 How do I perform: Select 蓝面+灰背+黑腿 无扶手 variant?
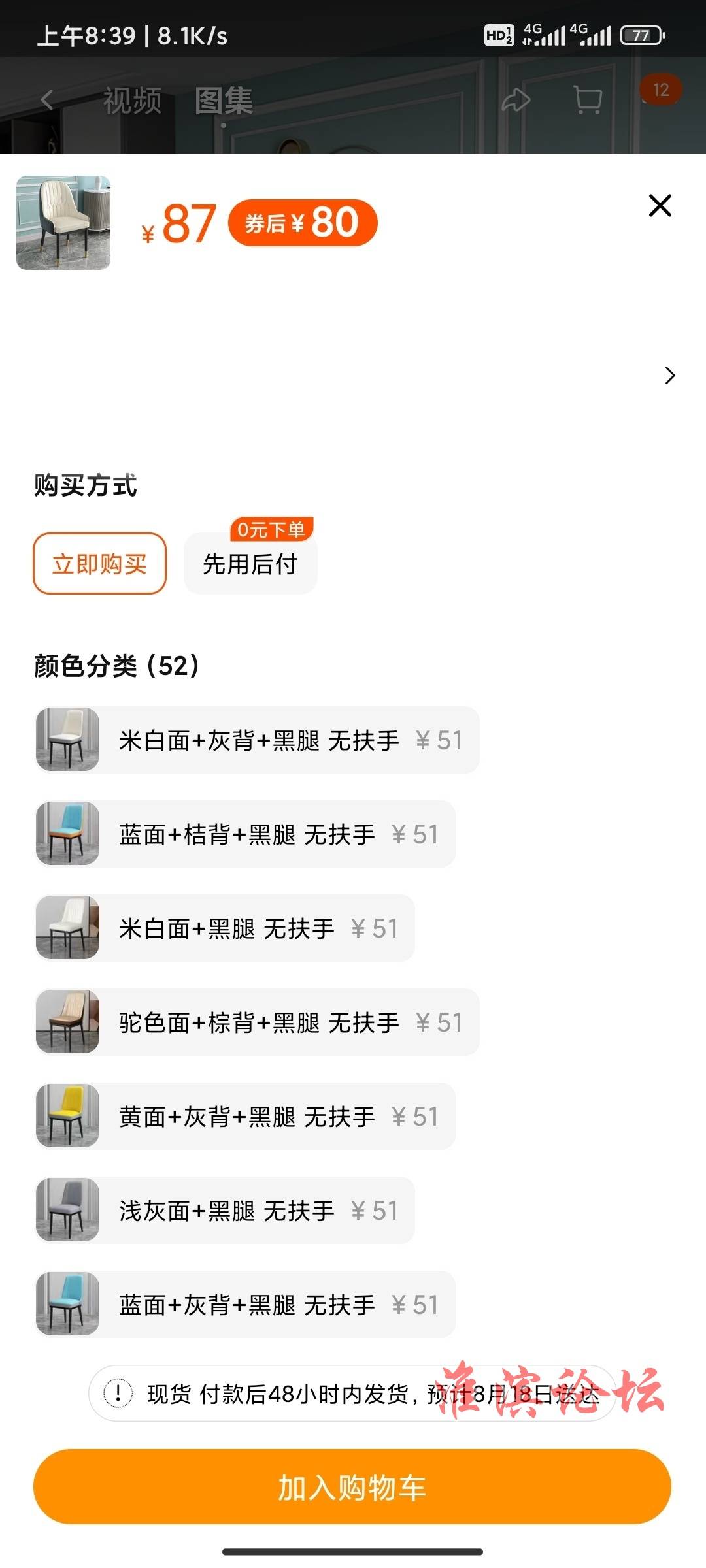click(245, 1305)
